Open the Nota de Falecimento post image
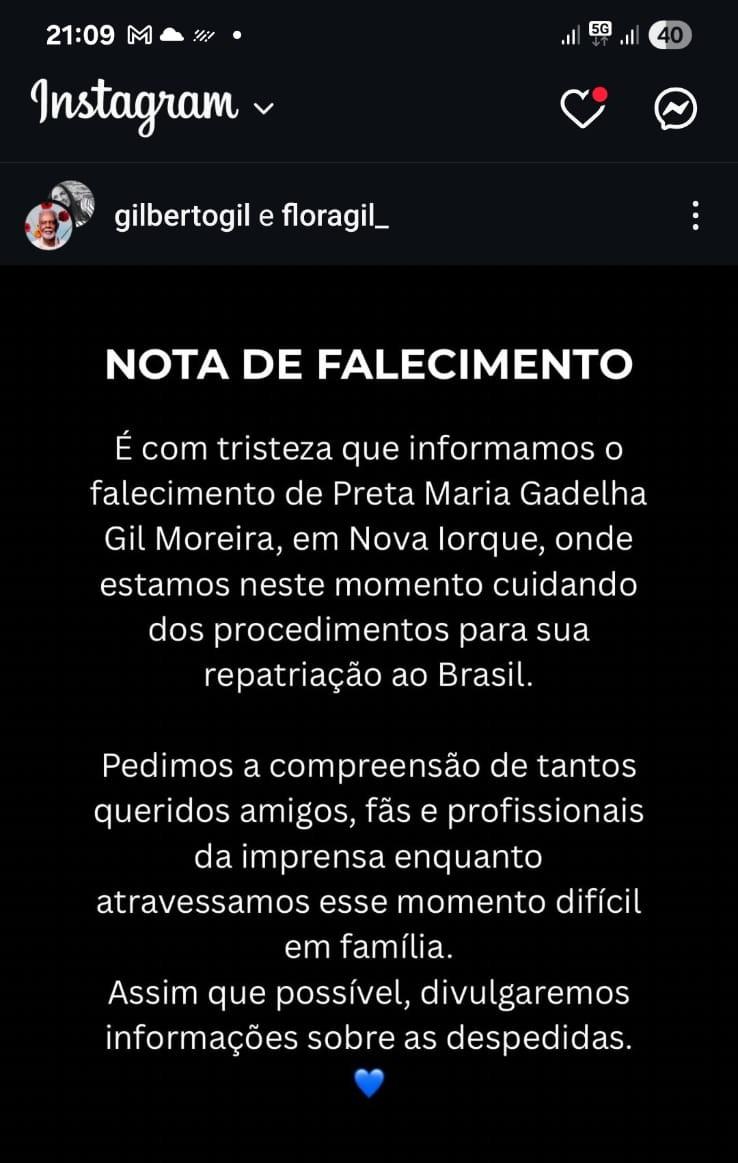This screenshot has width=738, height=1163. pos(369,700)
